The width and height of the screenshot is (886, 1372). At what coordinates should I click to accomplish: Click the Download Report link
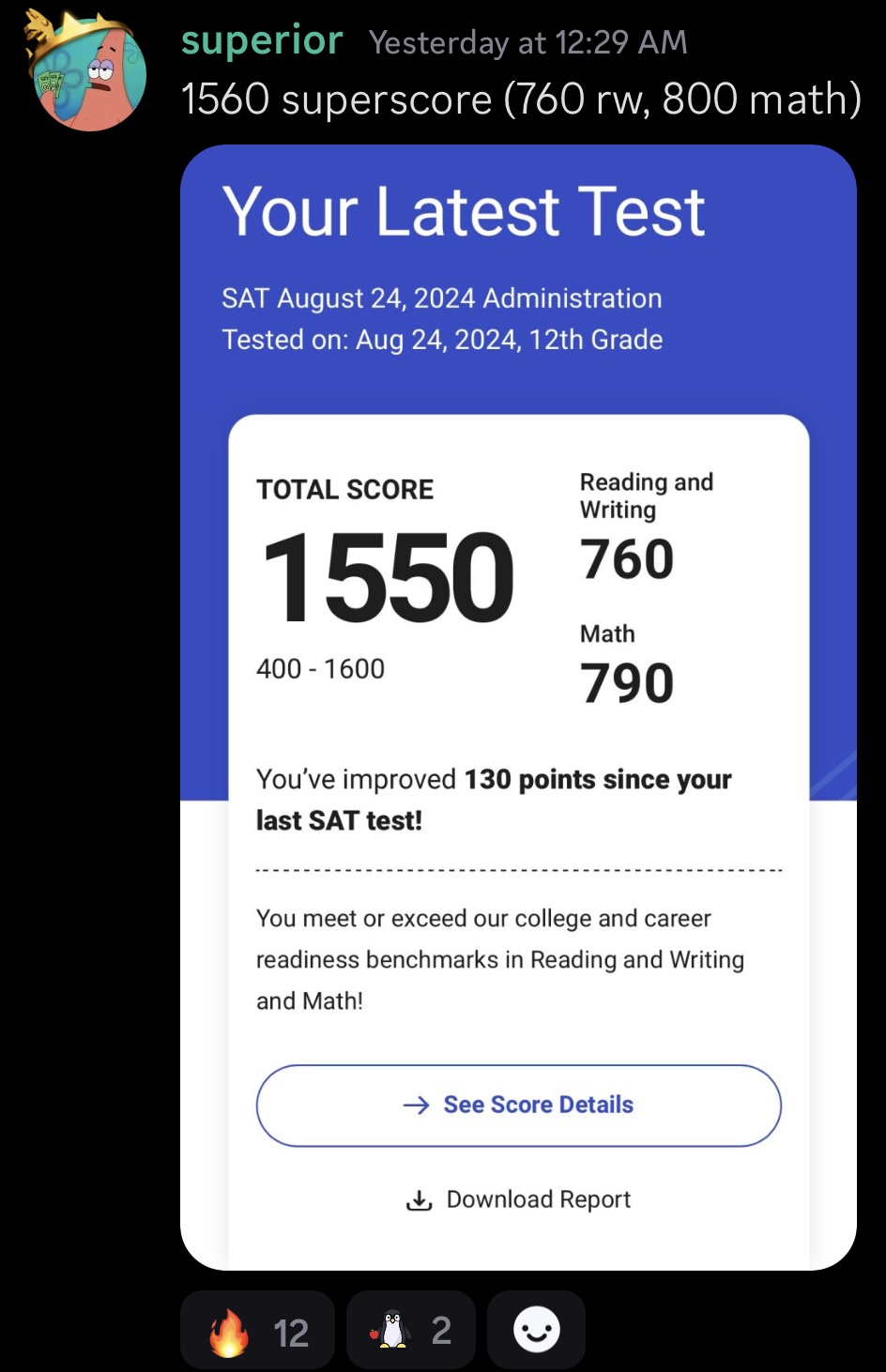[539, 1199]
